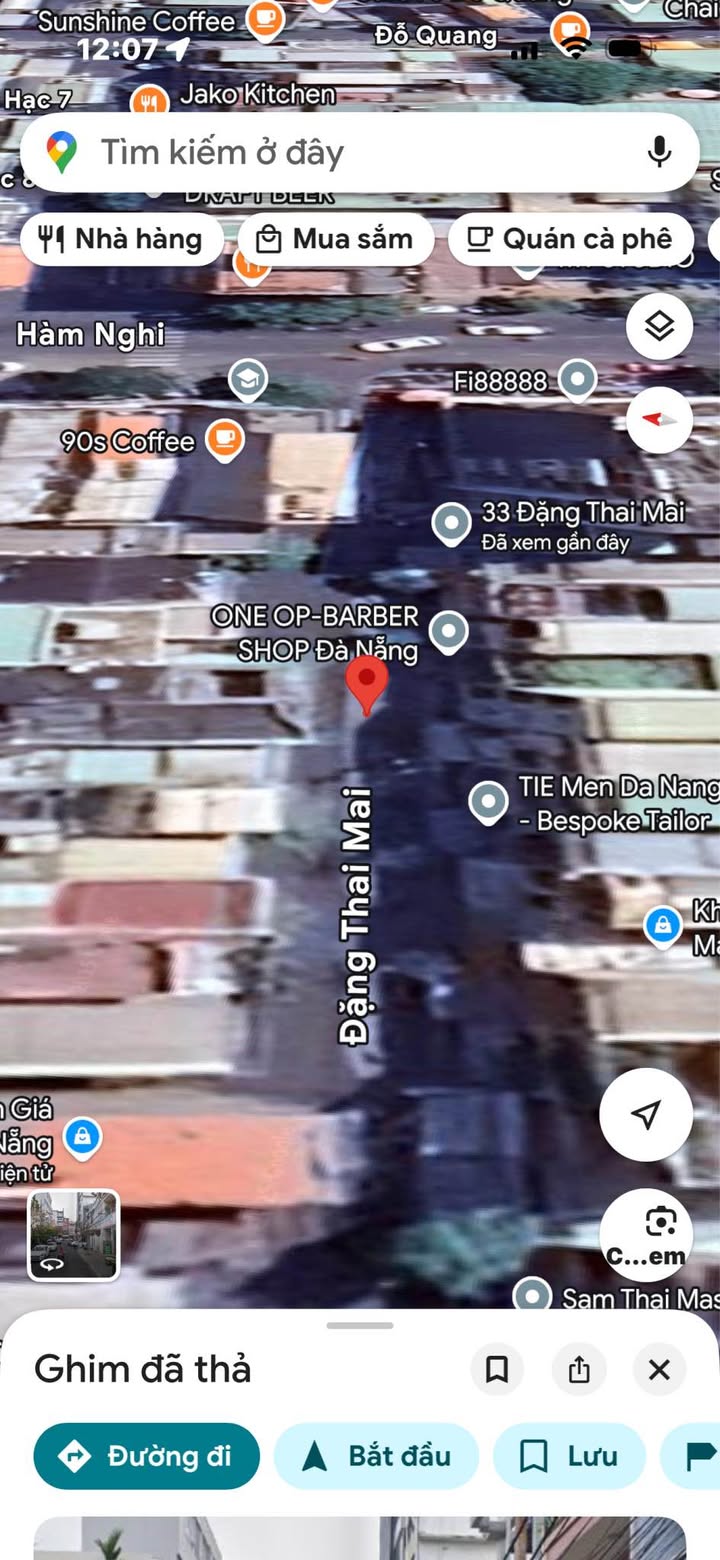Start navigation with Bắt đầu

(376, 1456)
